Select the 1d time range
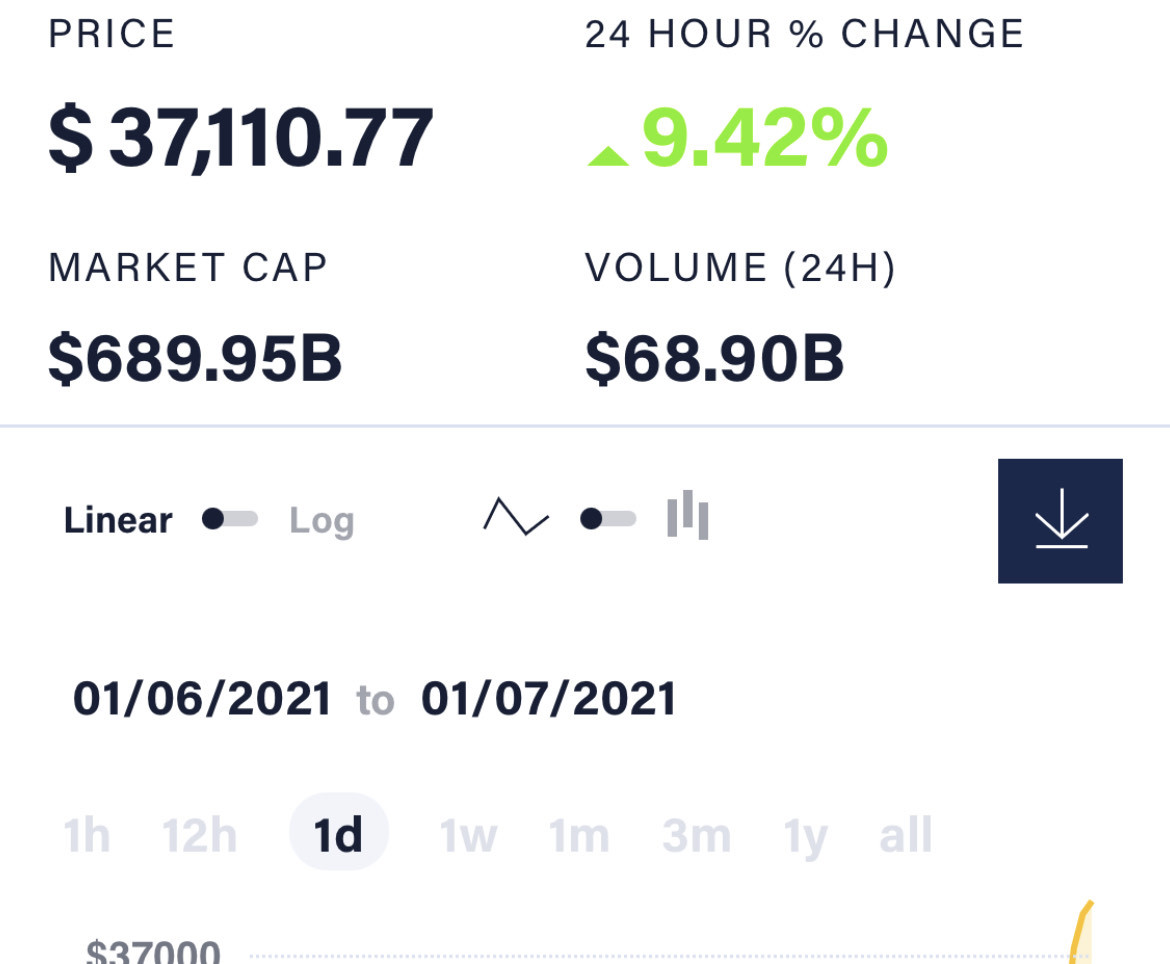 (x=338, y=835)
